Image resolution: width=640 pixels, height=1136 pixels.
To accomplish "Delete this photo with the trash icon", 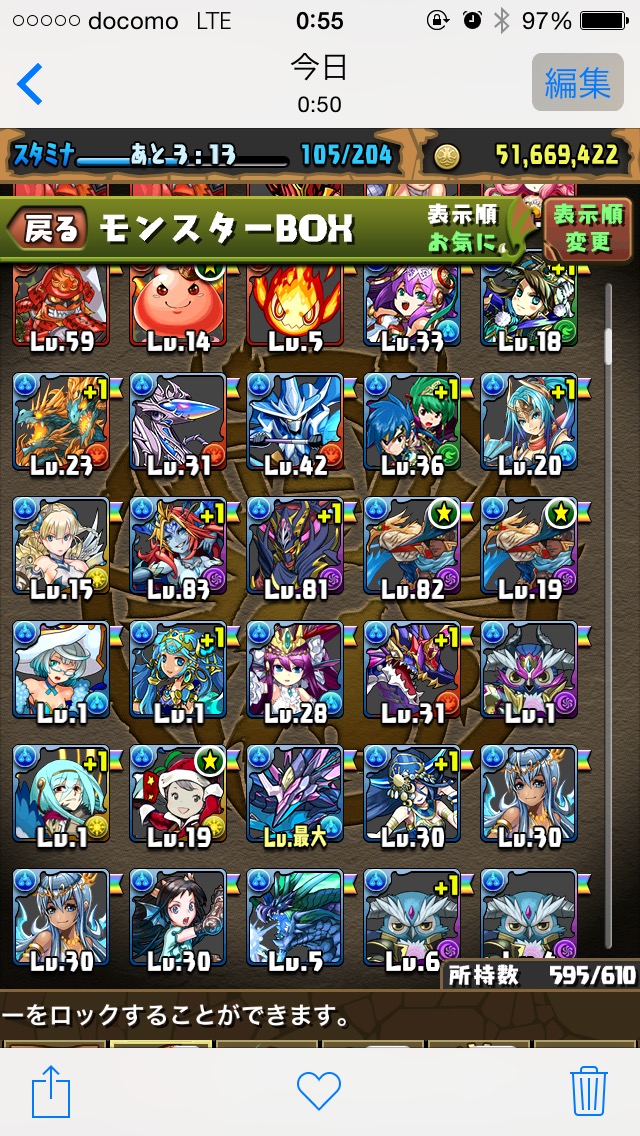I will (x=589, y=1090).
